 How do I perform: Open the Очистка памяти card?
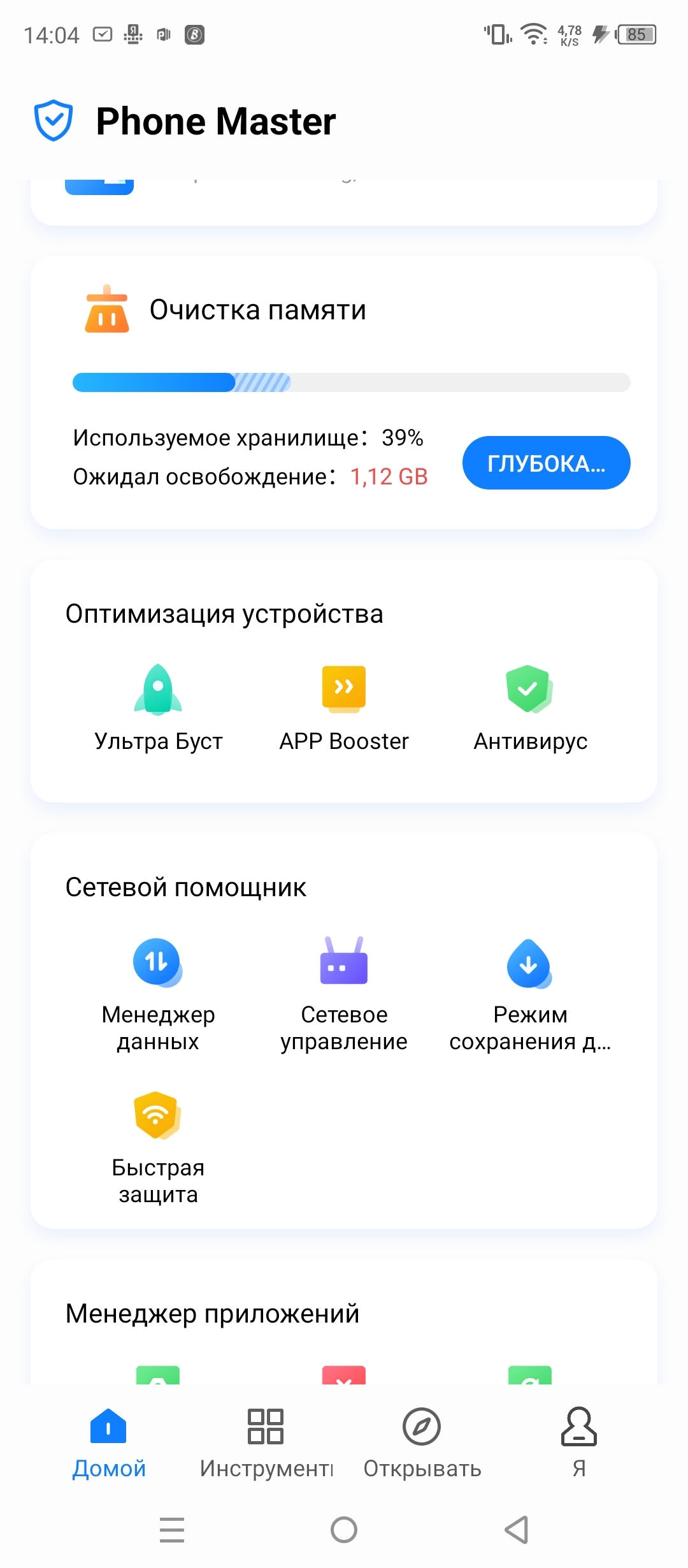(x=257, y=310)
